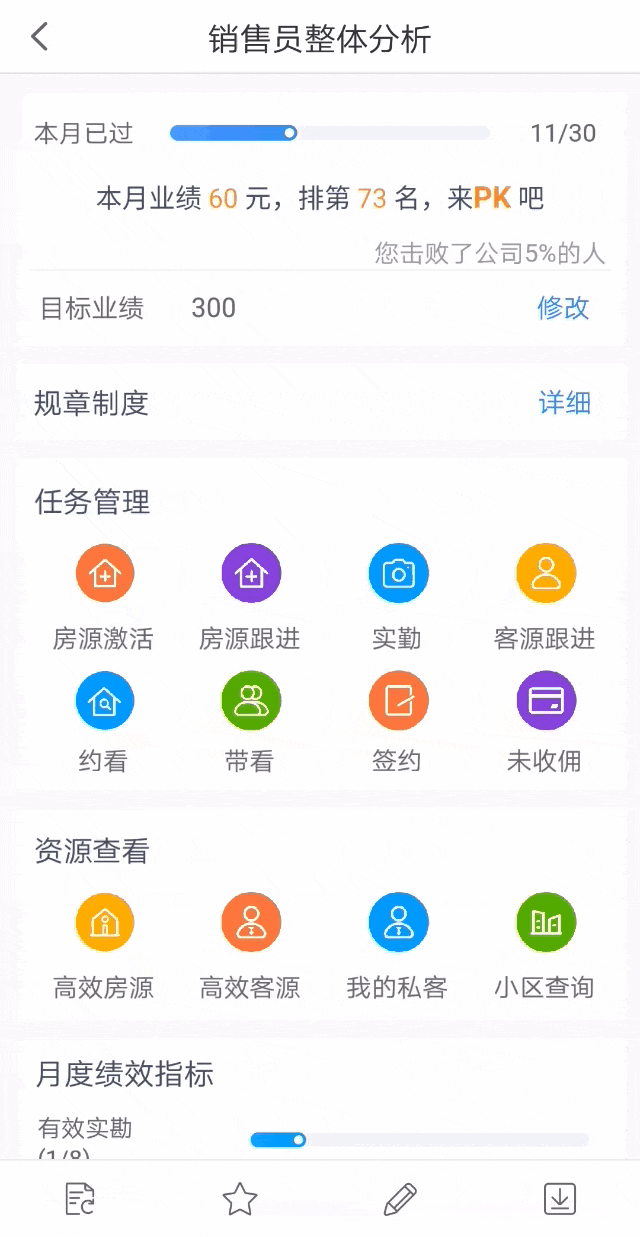The width and height of the screenshot is (640, 1237).
Task: Open 房源激活 task
Action: point(104,575)
